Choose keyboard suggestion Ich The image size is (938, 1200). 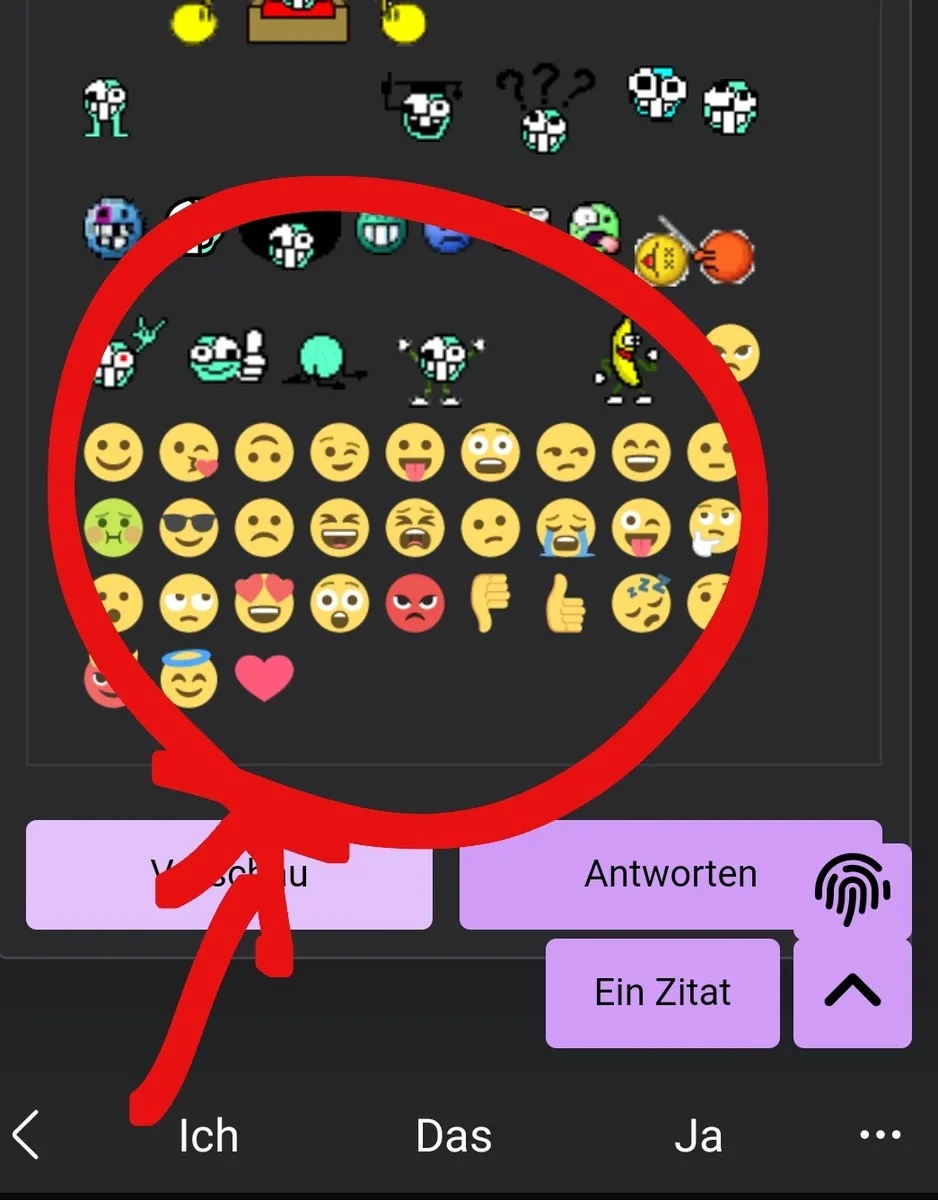point(208,1137)
